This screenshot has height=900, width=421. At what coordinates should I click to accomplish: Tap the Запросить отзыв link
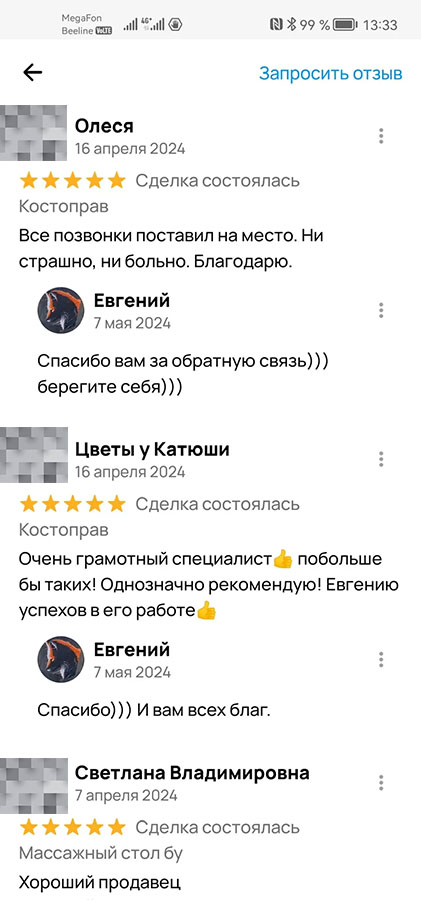coord(330,73)
